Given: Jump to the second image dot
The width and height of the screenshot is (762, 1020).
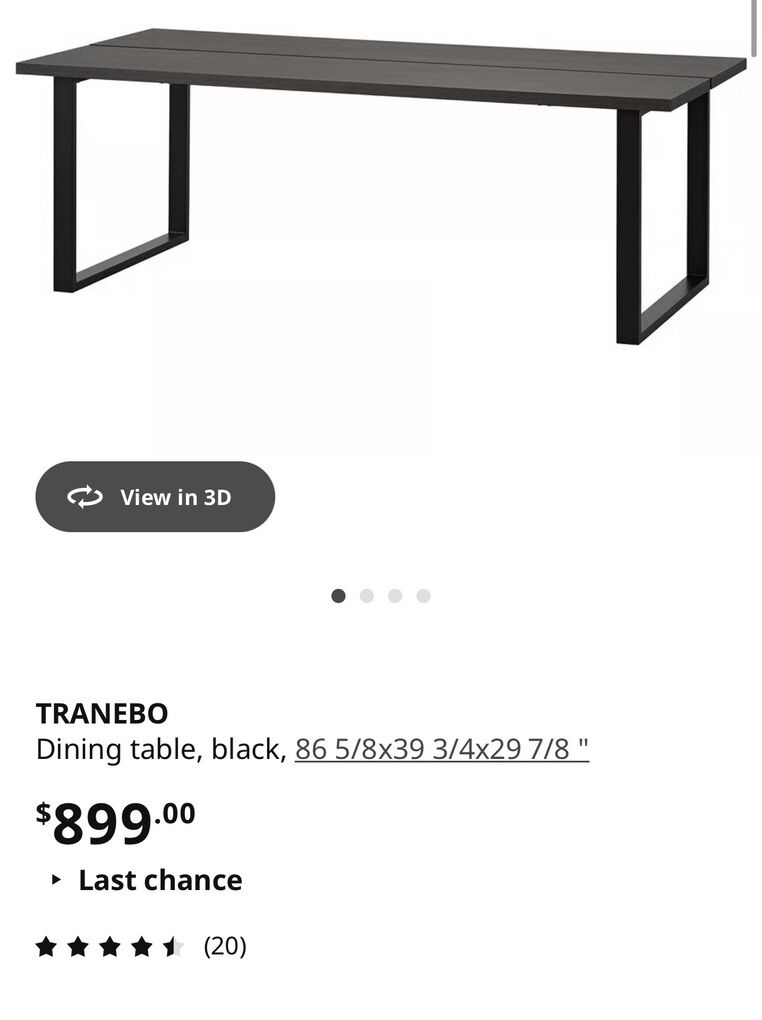Looking at the screenshot, I should (367, 596).
